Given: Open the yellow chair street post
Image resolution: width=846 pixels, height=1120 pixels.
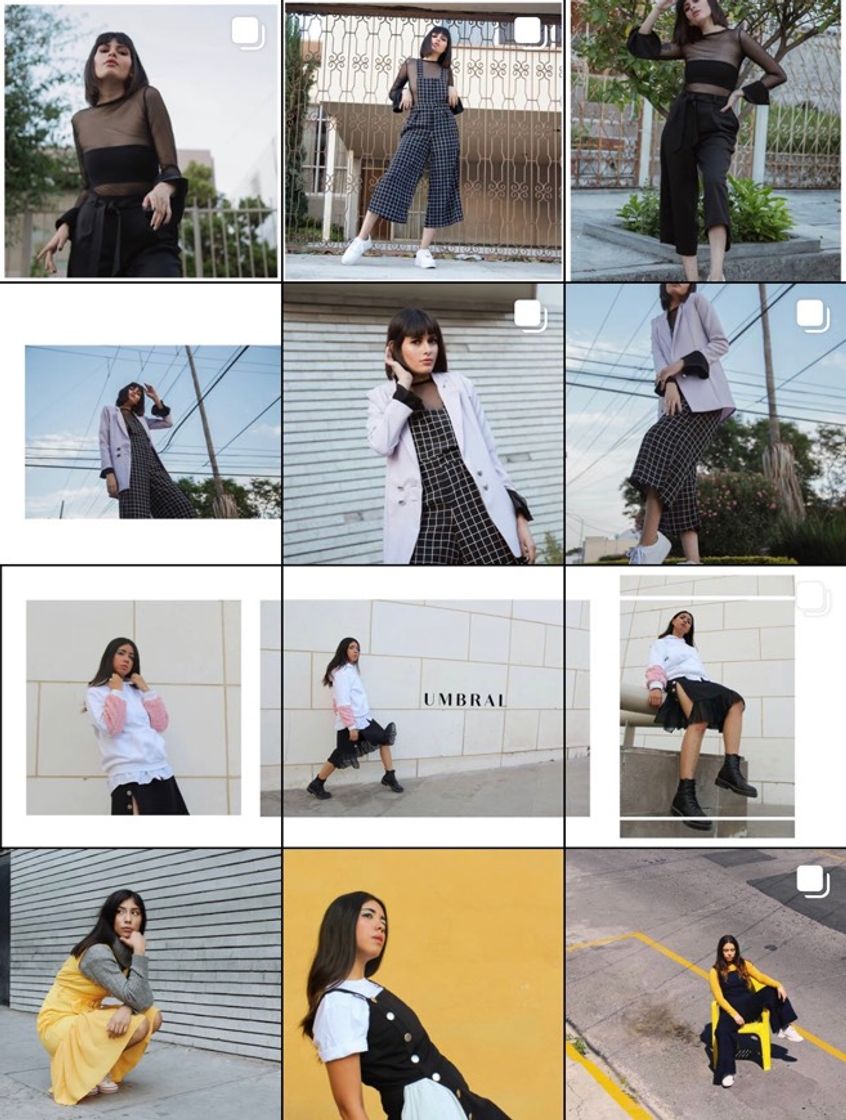Looking at the screenshot, I should (705, 985).
